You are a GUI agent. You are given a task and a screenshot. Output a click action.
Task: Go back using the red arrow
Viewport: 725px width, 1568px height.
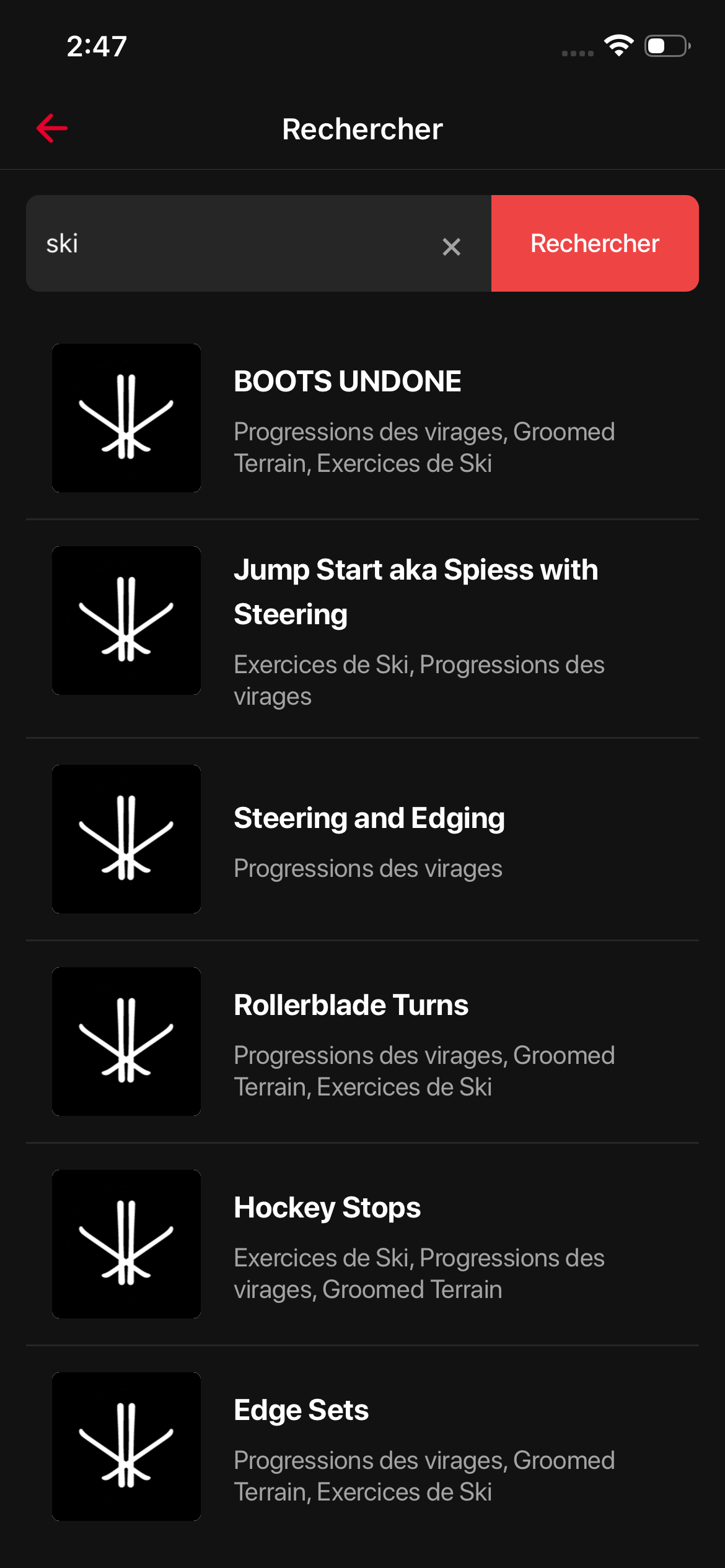[52, 128]
